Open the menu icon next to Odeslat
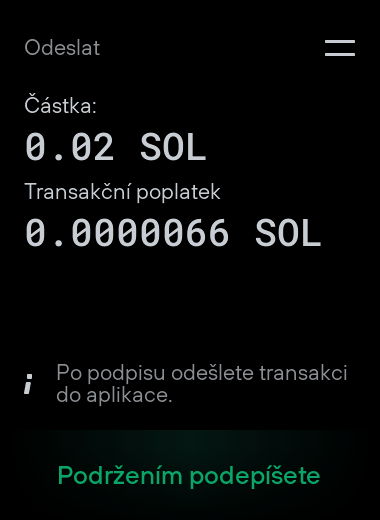 (x=340, y=48)
